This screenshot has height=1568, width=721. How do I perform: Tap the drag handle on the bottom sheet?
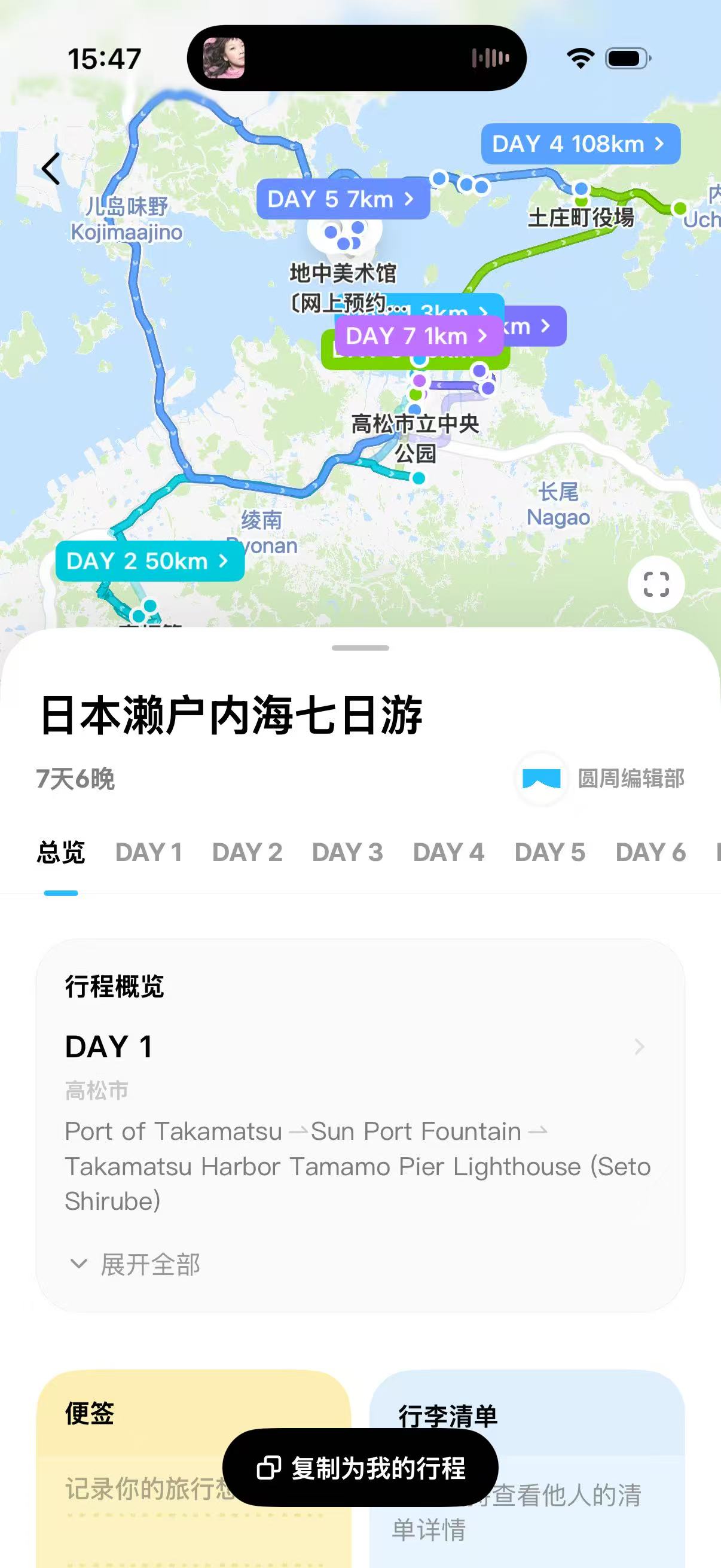pyautogui.click(x=360, y=648)
